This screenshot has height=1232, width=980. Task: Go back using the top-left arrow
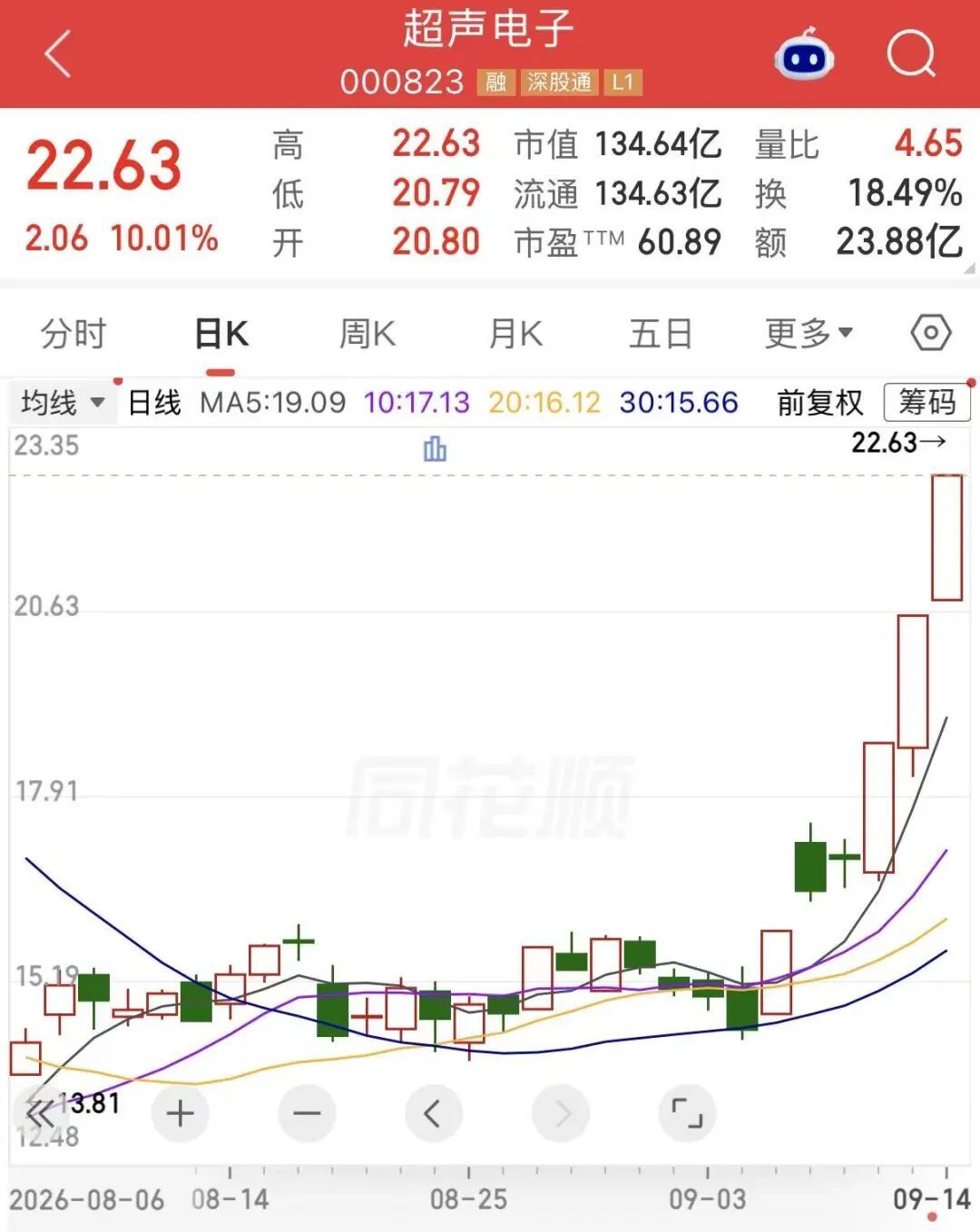click(x=58, y=54)
